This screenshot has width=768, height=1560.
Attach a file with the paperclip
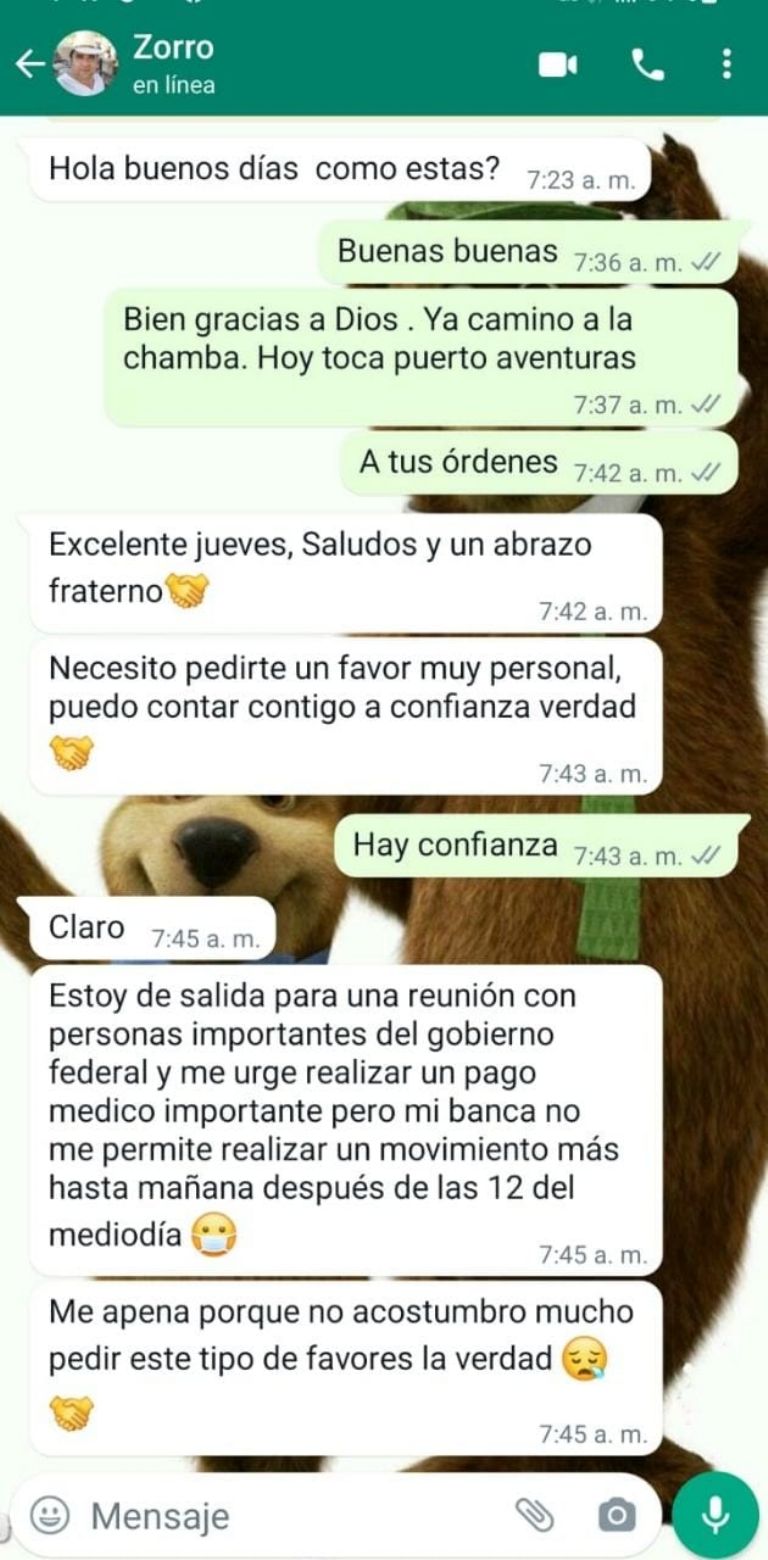[x=535, y=1516]
